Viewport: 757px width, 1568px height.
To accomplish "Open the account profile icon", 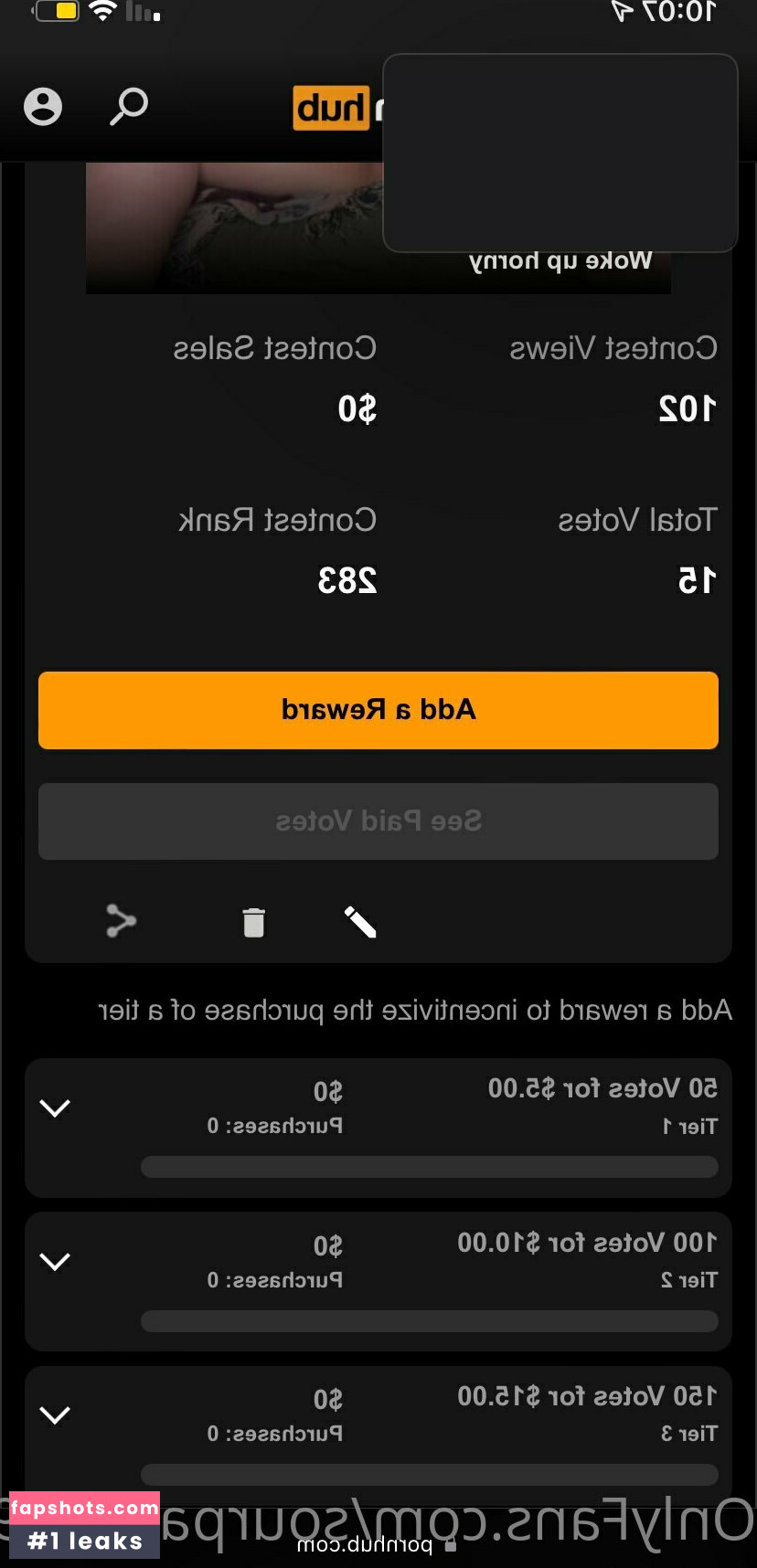I will pos(43,107).
